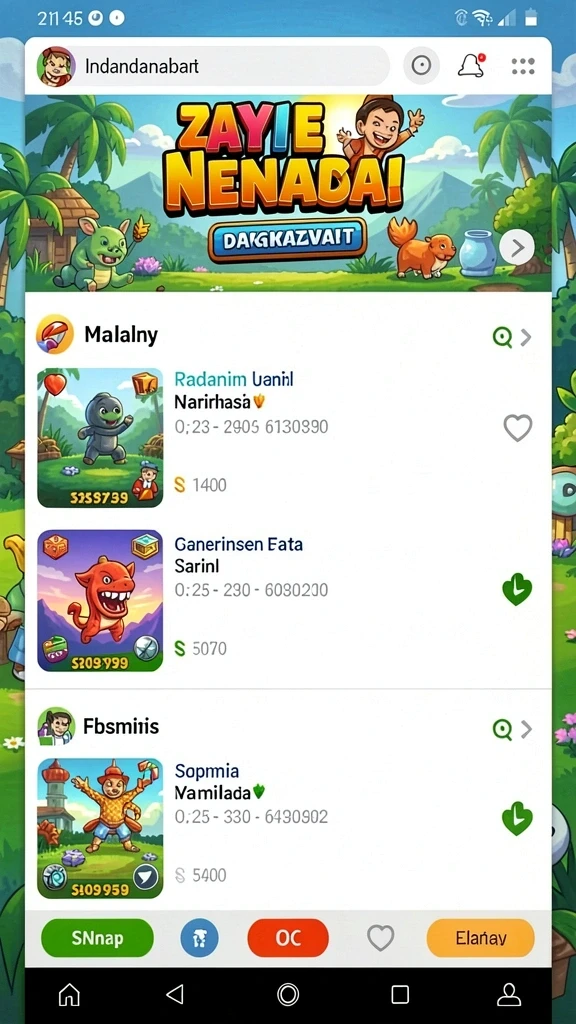This screenshot has height=1024, width=576.
Task: Tap the green heart on Ganerinsen Eata
Action: tap(517, 590)
